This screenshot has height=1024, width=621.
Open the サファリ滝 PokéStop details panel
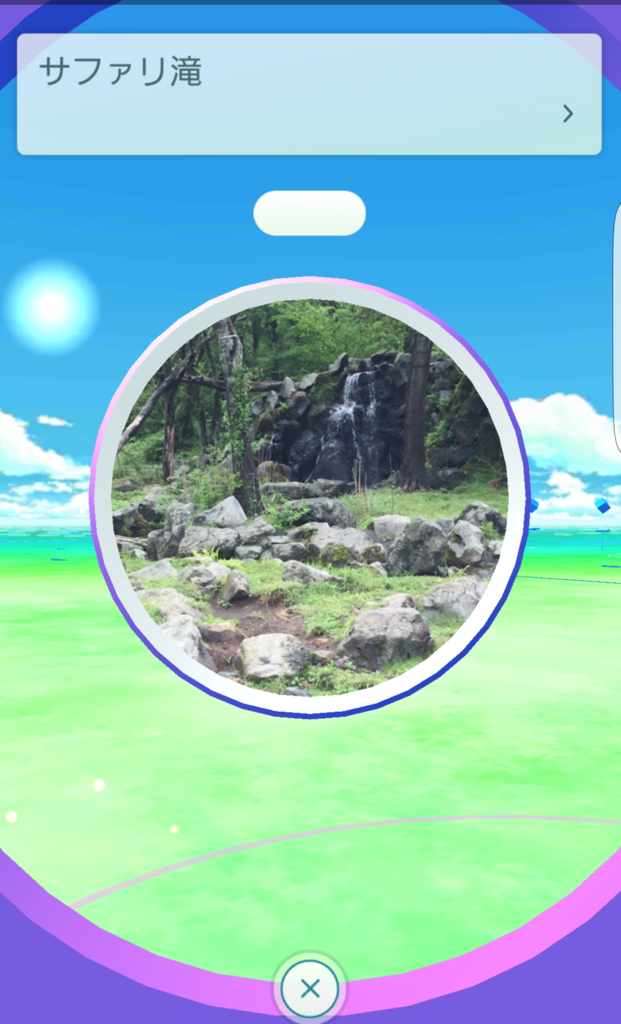(309, 95)
